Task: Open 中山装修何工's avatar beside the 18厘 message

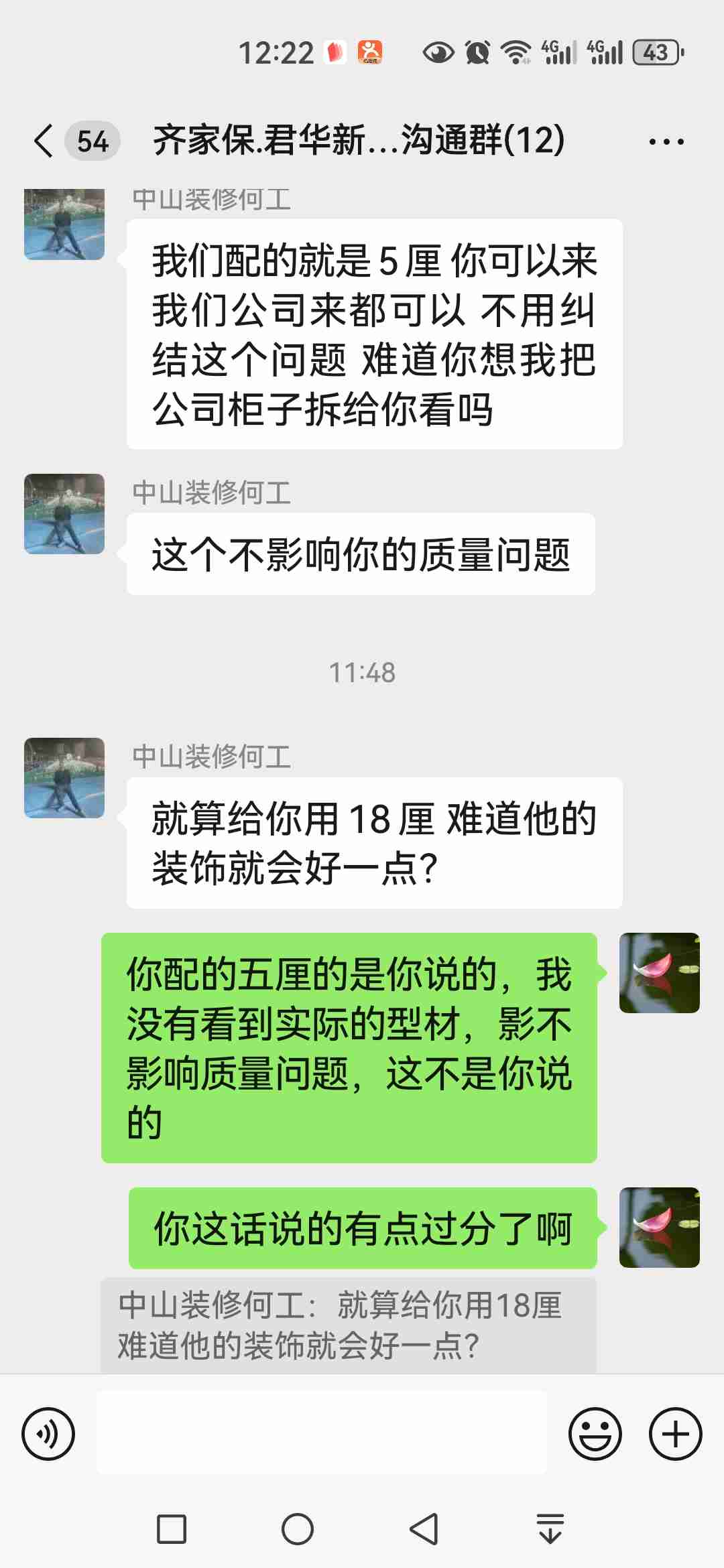Action: pyautogui.click(x=64, y=778)
